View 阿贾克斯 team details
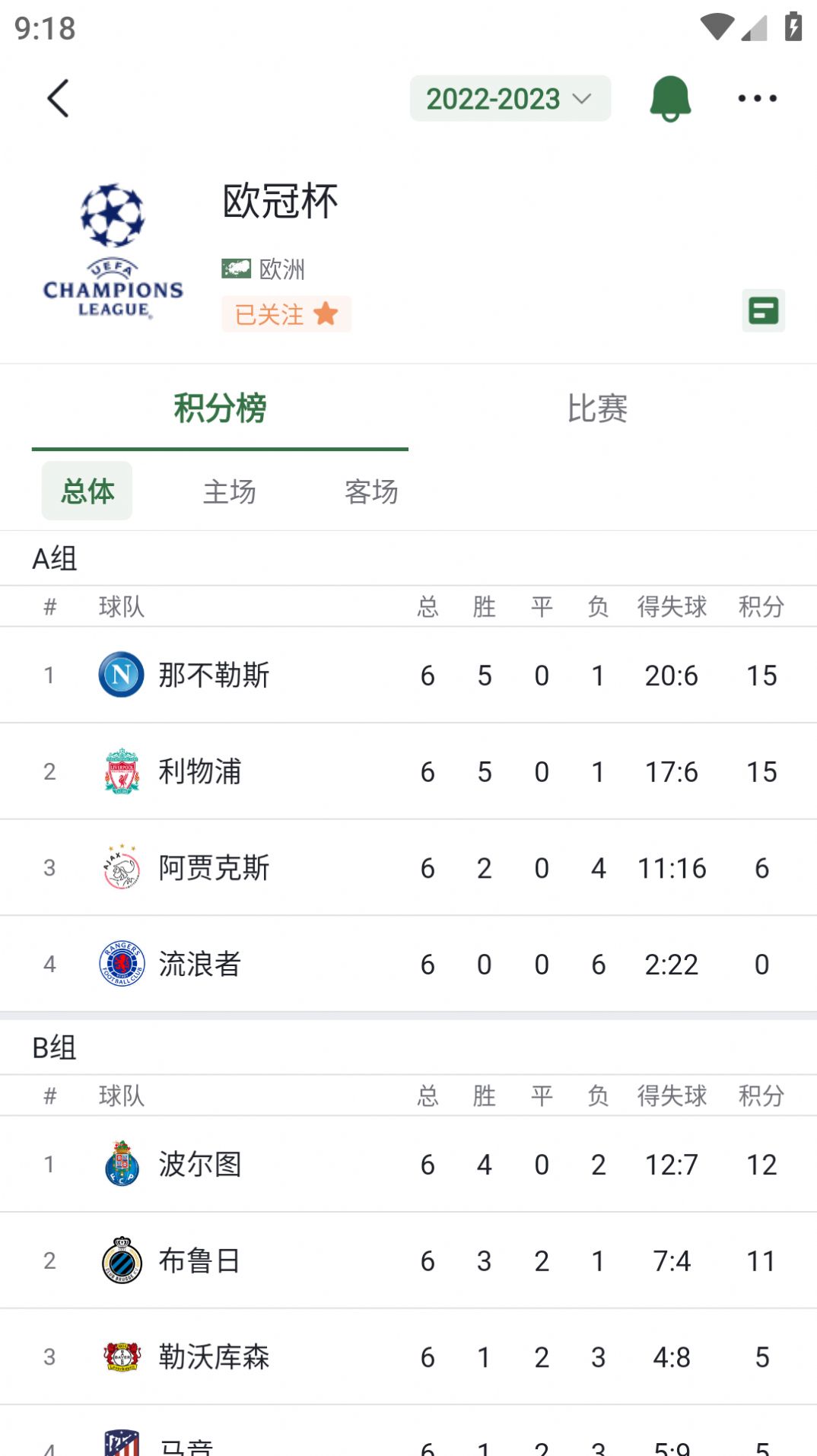 [x=408, y=867]
